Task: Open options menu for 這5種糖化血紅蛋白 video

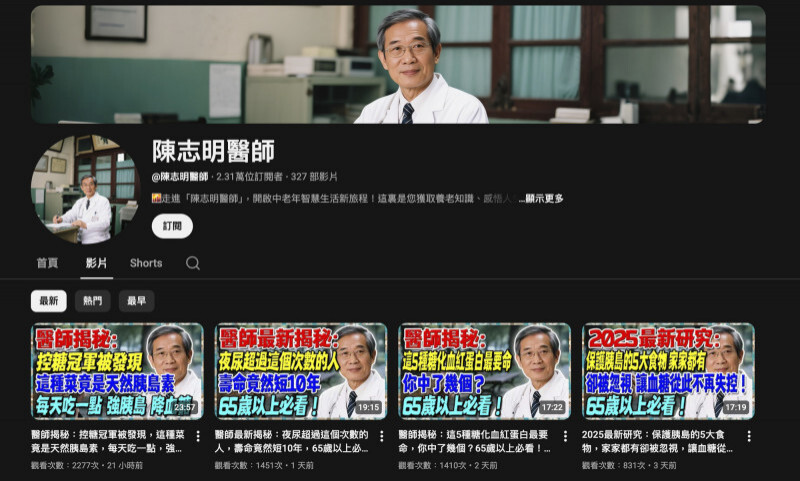Action: [x=565, y=437]
